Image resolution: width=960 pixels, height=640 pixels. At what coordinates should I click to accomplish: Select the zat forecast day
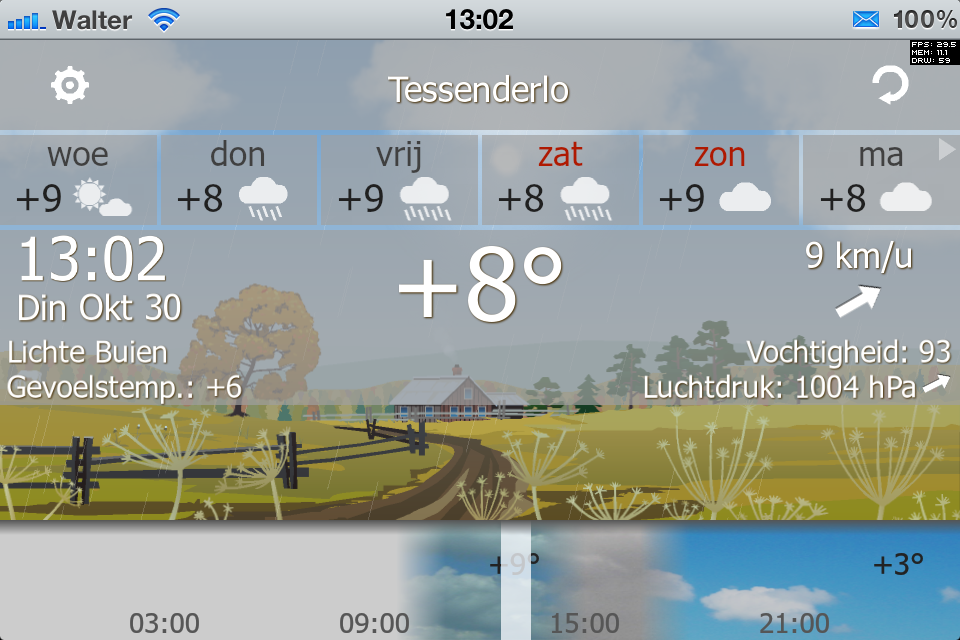coord(560,180)
